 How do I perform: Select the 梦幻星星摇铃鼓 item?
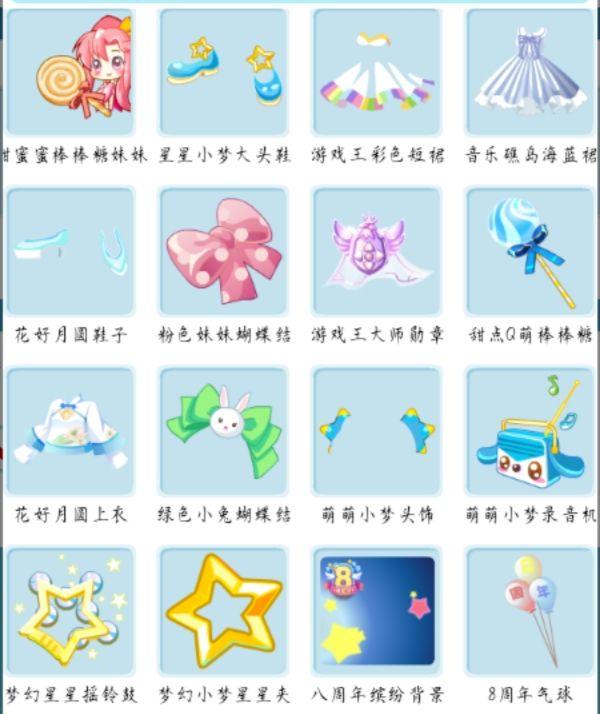point(71,610)
